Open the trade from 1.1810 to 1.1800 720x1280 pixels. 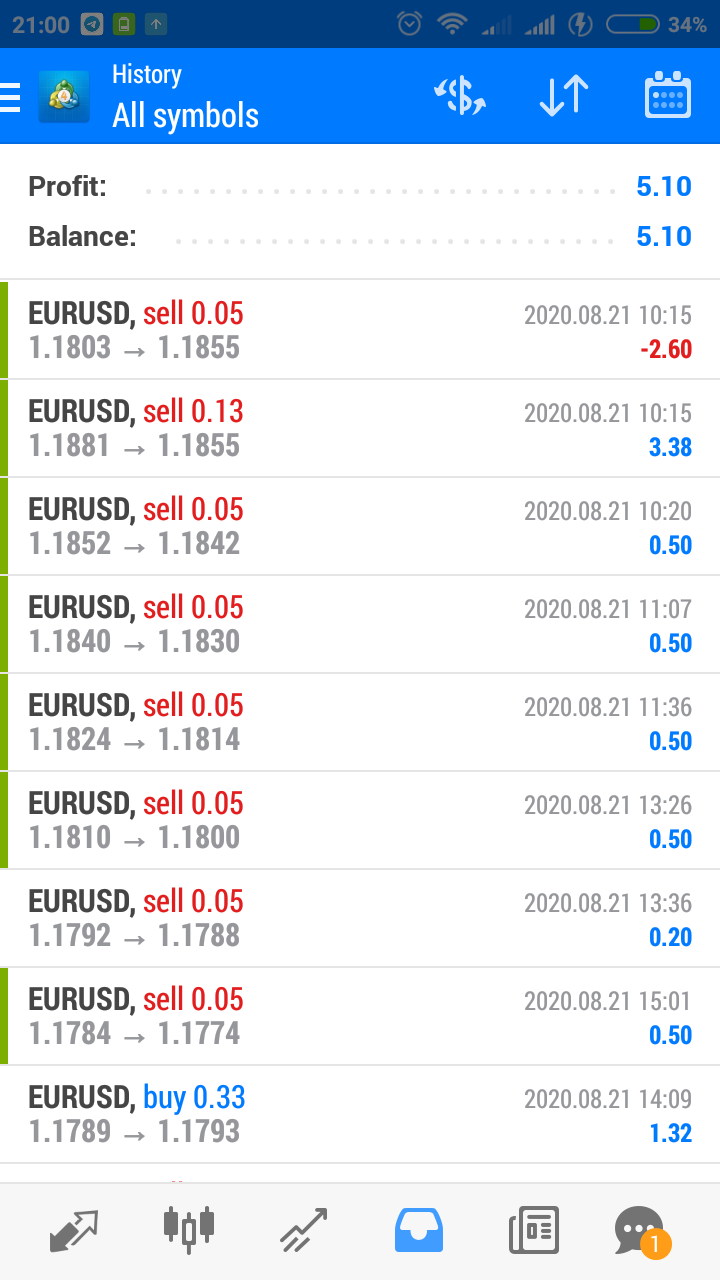360,821
